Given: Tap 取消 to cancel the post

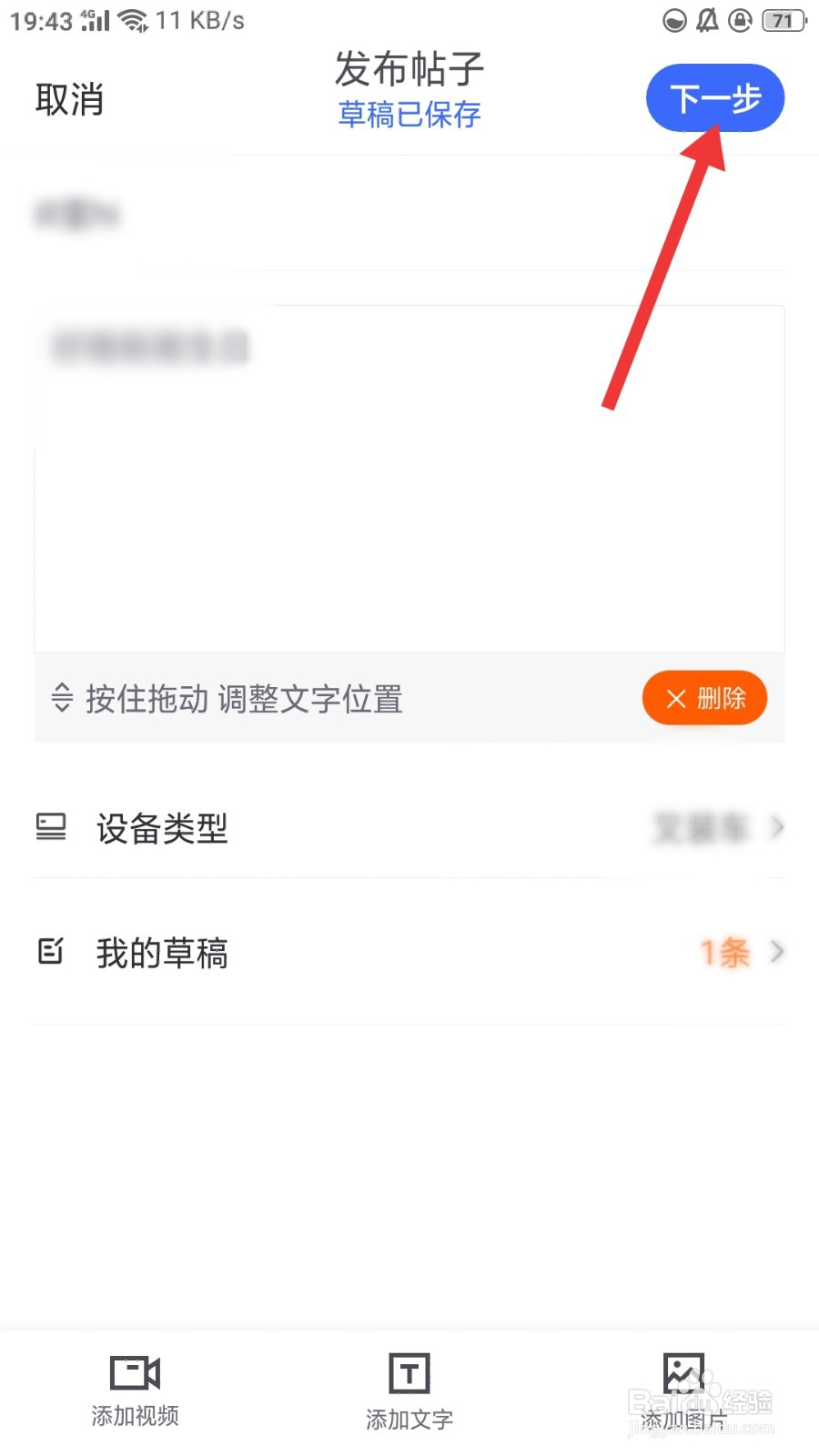Looking at the screenshot, I should [68, 97].
